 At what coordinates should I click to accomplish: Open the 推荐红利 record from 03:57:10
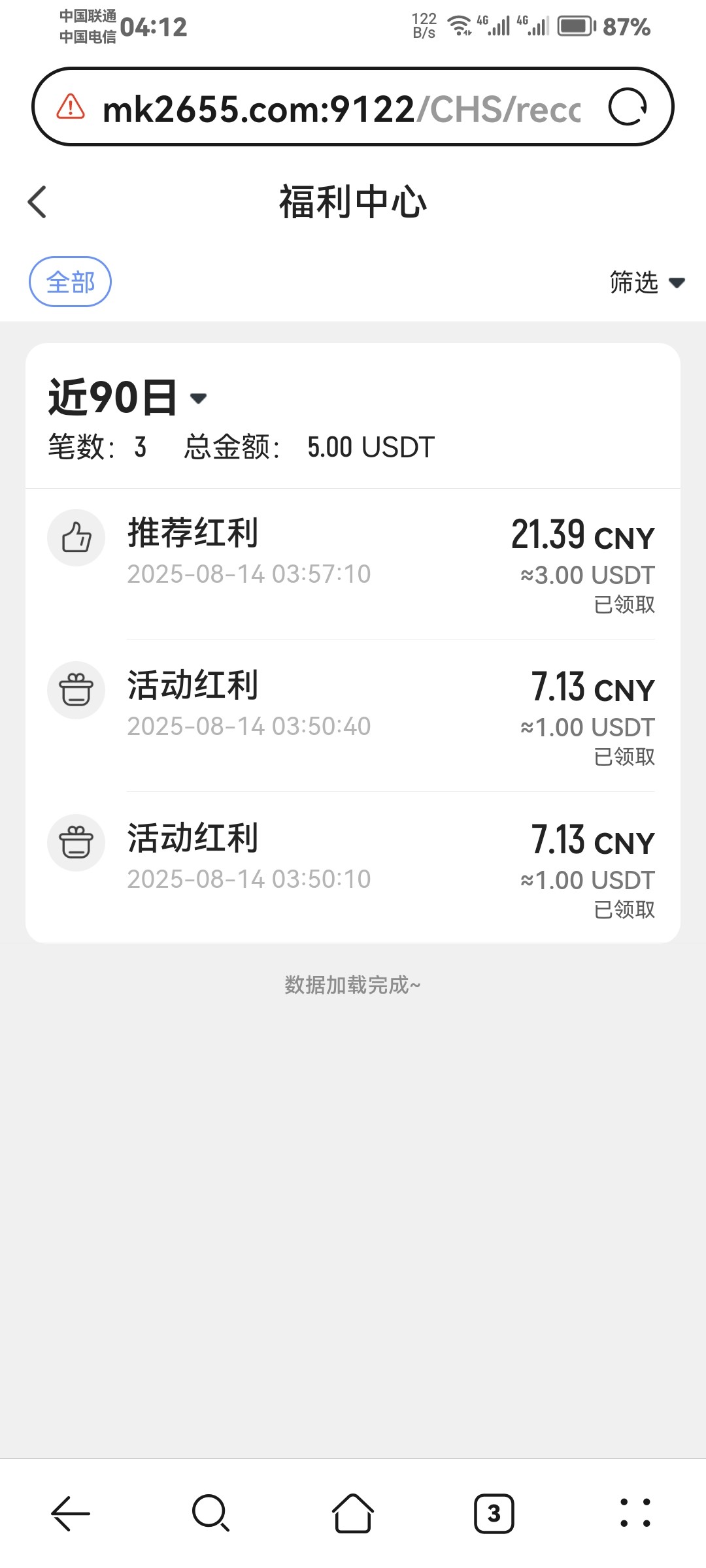(353, 563)
